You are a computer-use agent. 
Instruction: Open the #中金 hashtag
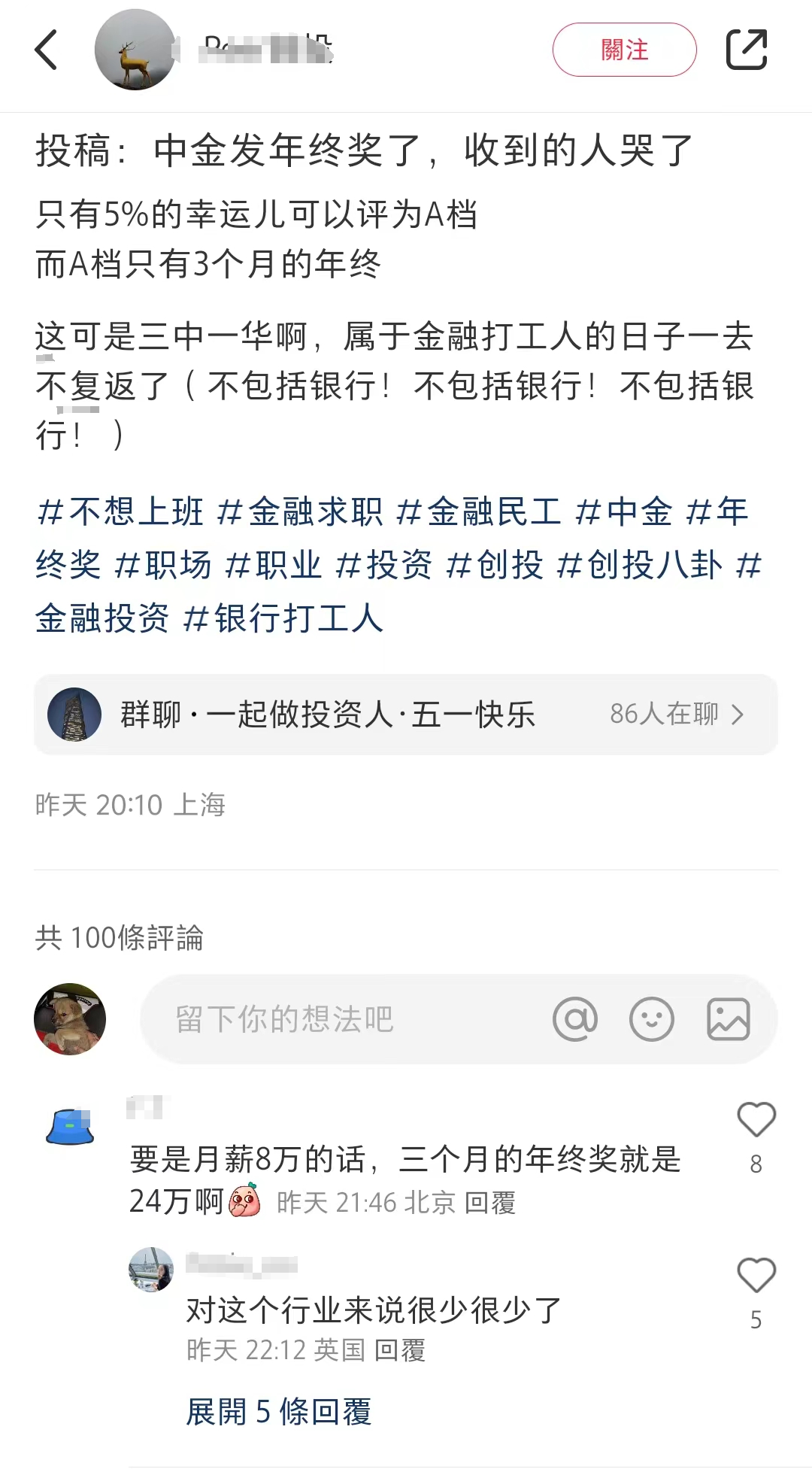[624, 511]
